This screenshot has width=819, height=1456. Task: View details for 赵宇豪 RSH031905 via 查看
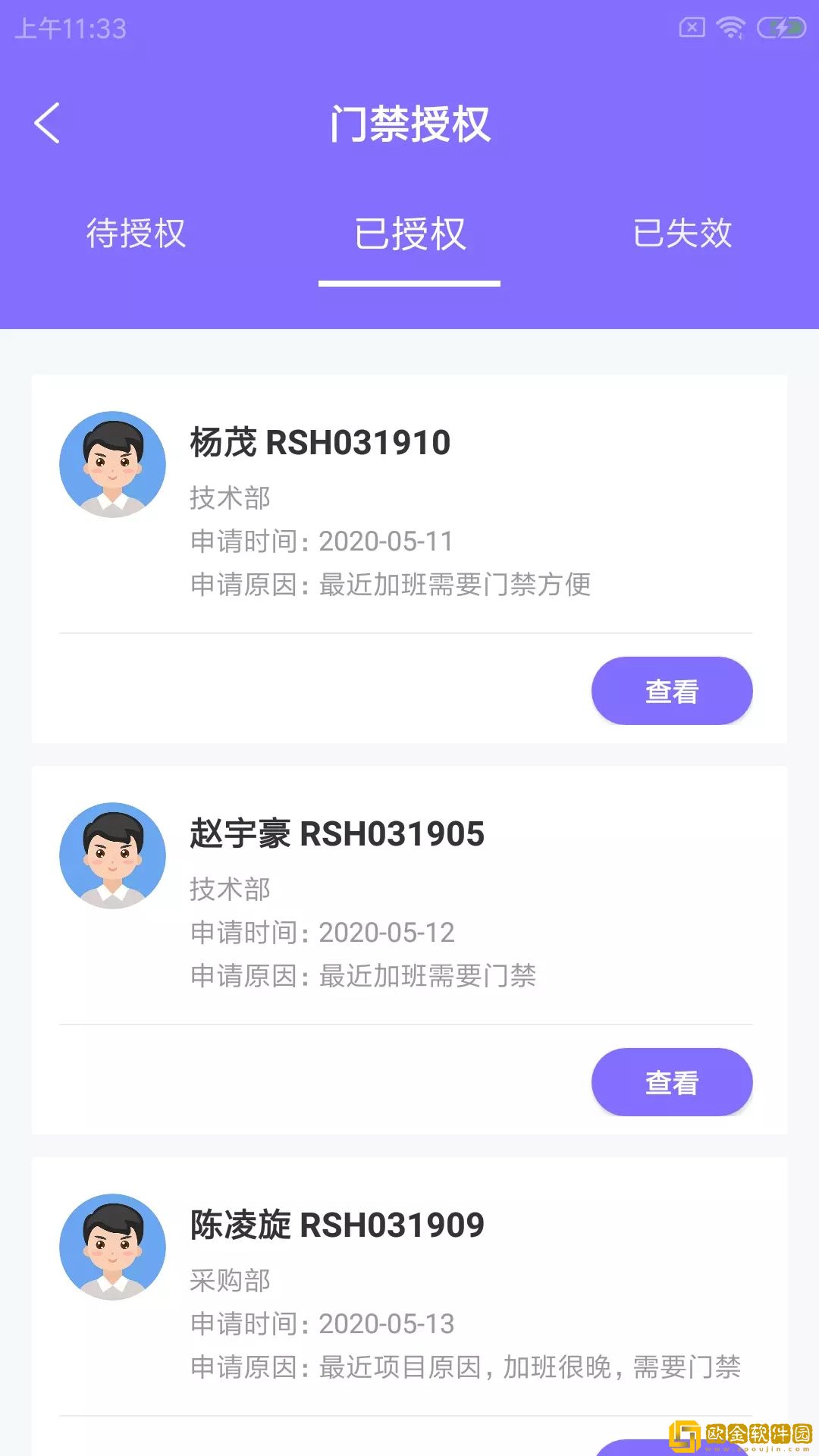tap(671, 1082)
